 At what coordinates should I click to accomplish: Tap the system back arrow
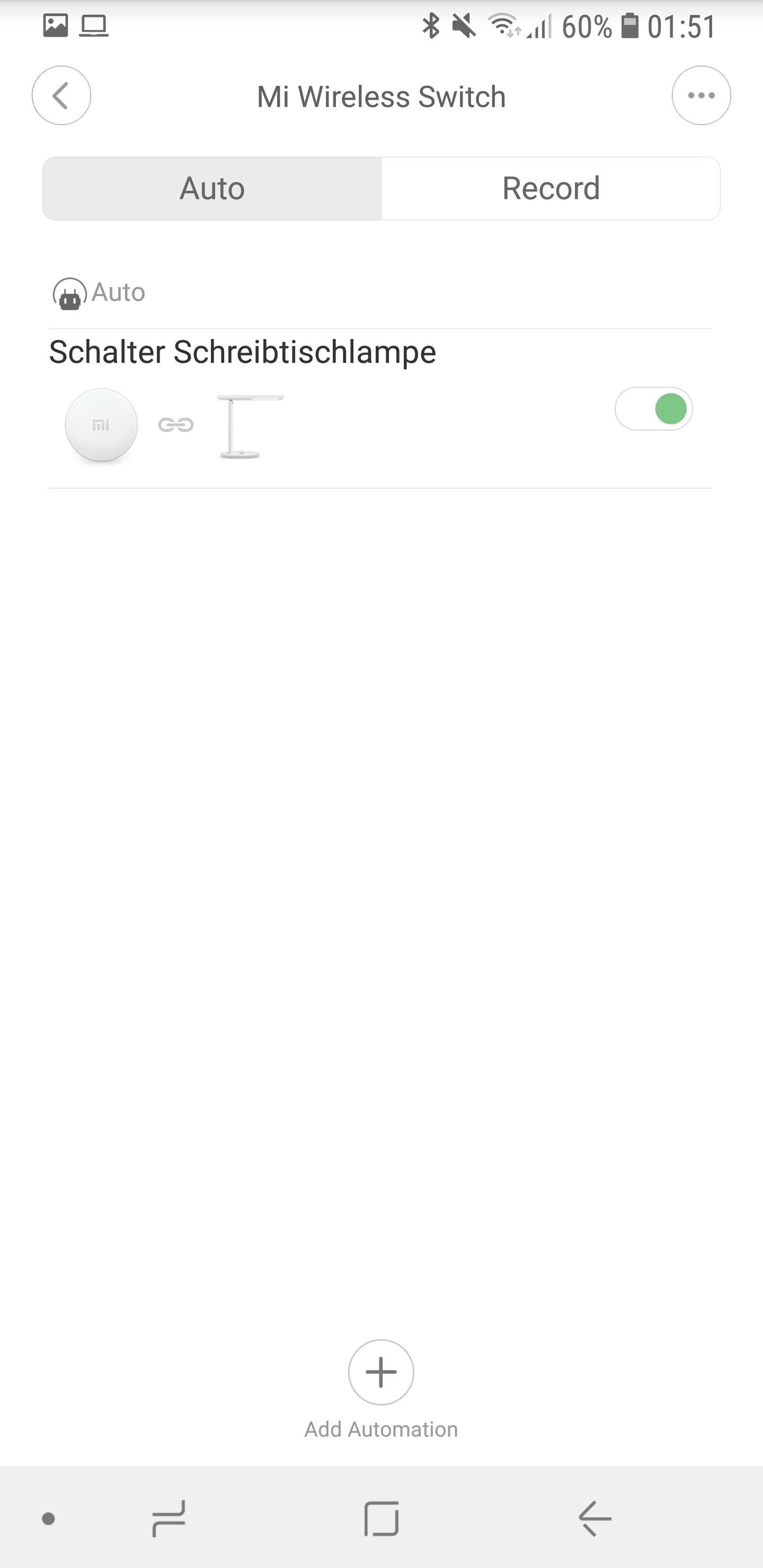595,1518
